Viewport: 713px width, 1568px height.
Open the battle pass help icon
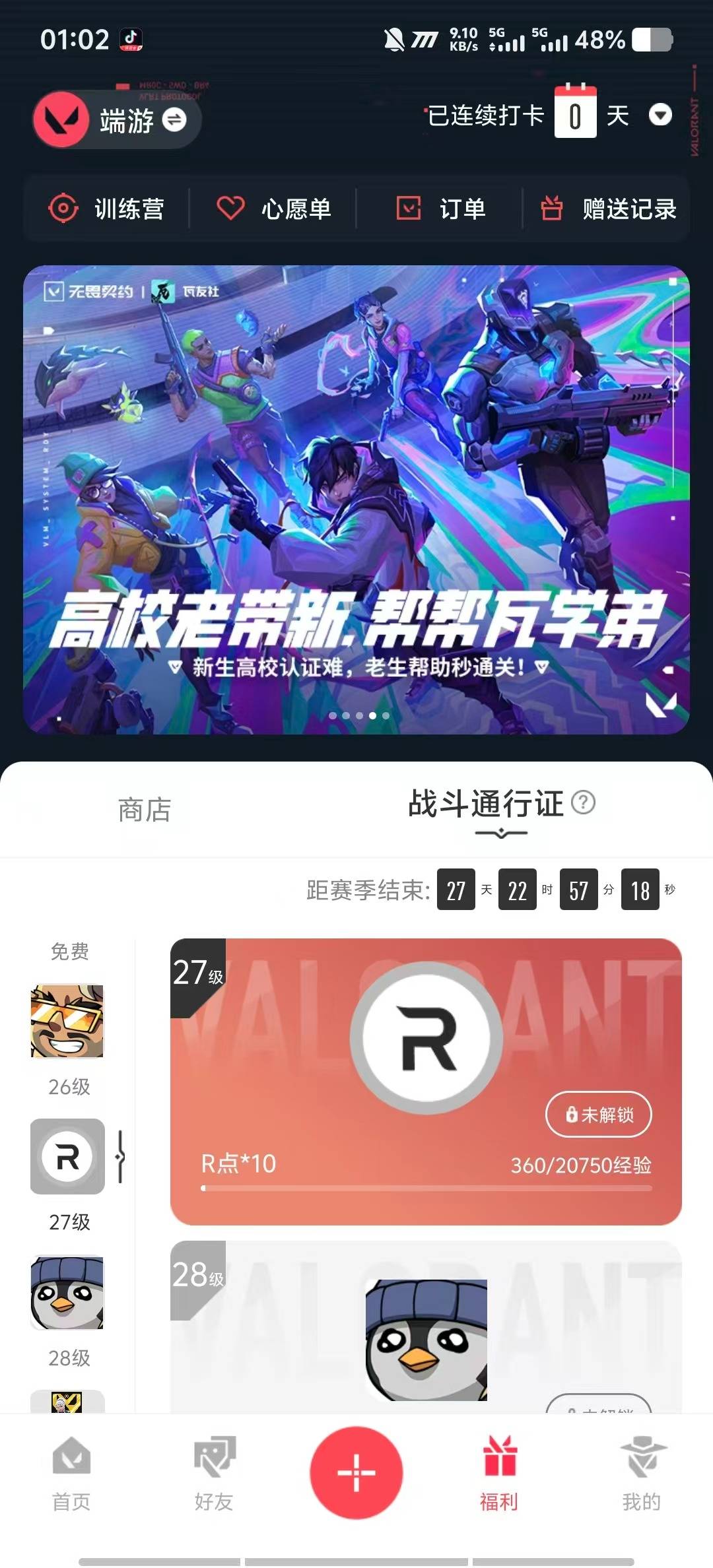583,802
